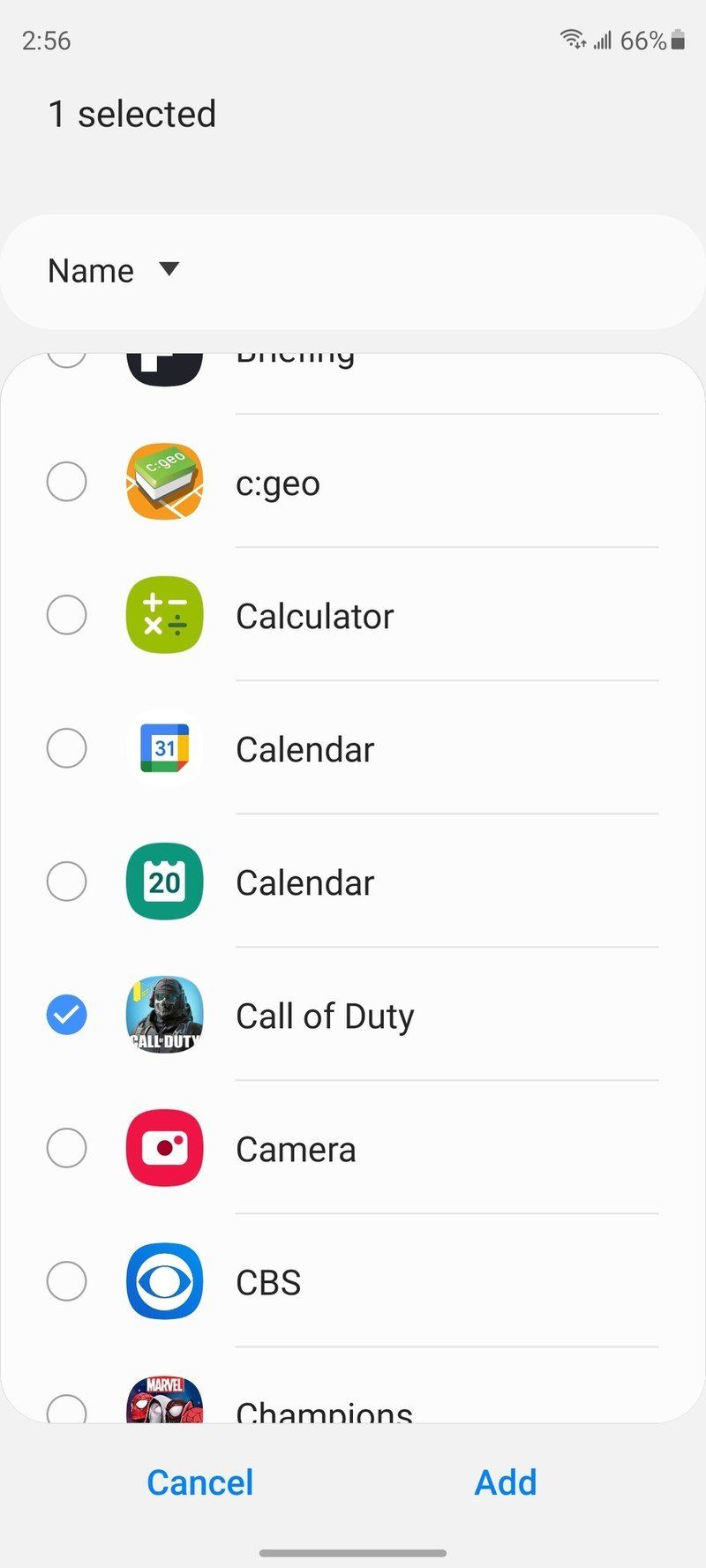Tap the Briefing app icon
The image size is (706, 1568).
(164, 362)
